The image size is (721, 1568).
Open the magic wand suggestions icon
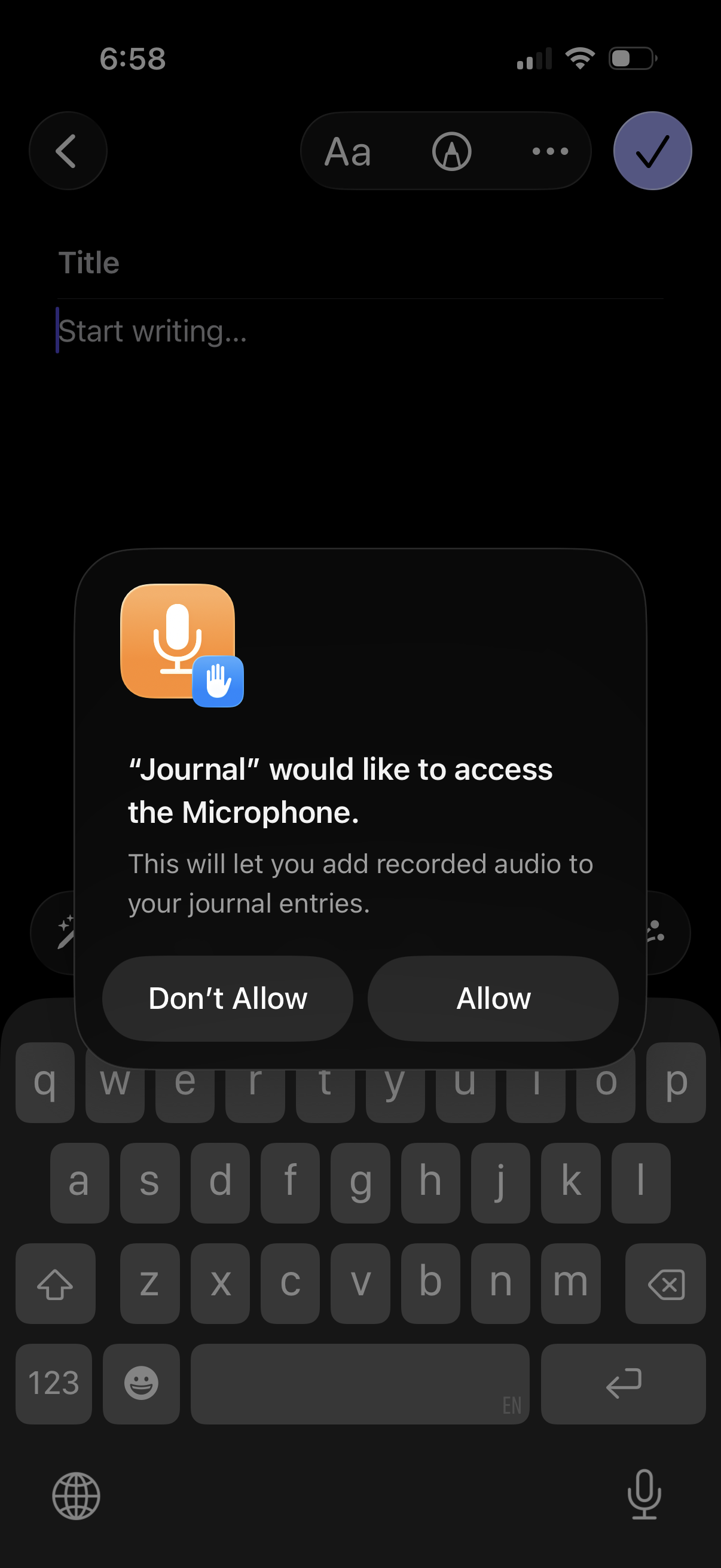coord(66,935)
